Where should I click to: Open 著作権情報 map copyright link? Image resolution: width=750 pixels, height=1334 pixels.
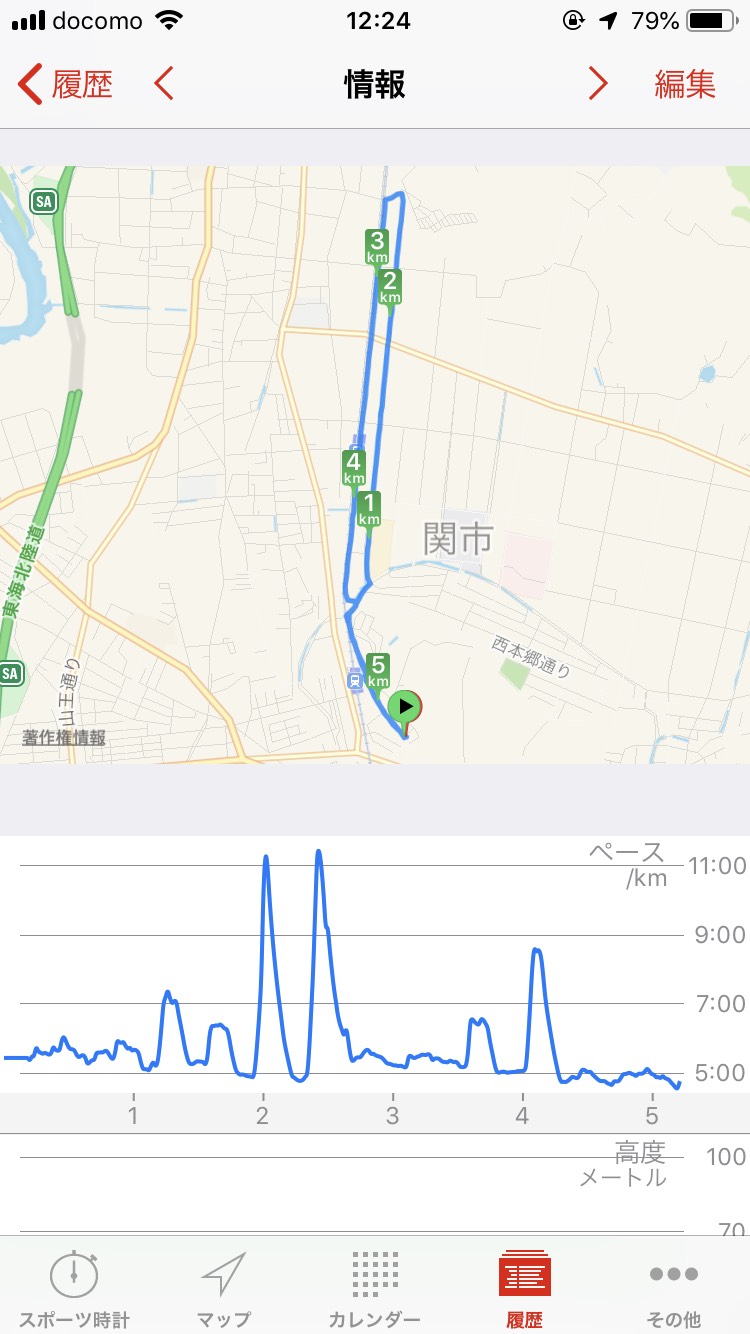[x=64, y=738]
